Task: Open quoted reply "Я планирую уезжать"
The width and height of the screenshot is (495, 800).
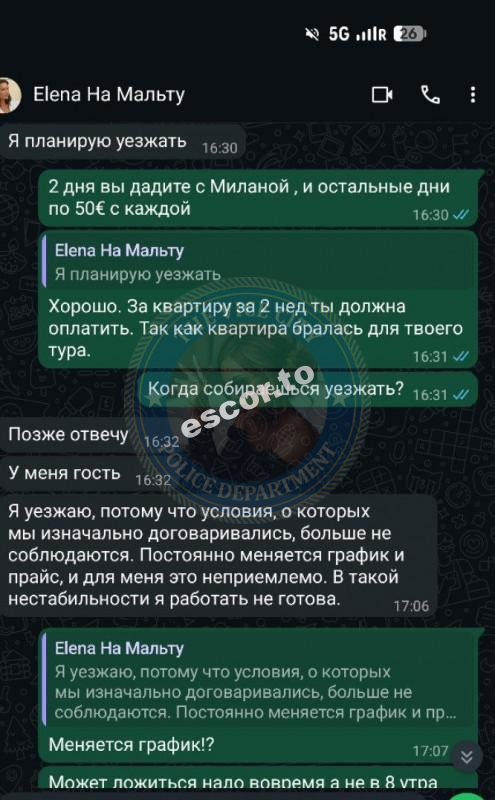Action: point(259,262)
